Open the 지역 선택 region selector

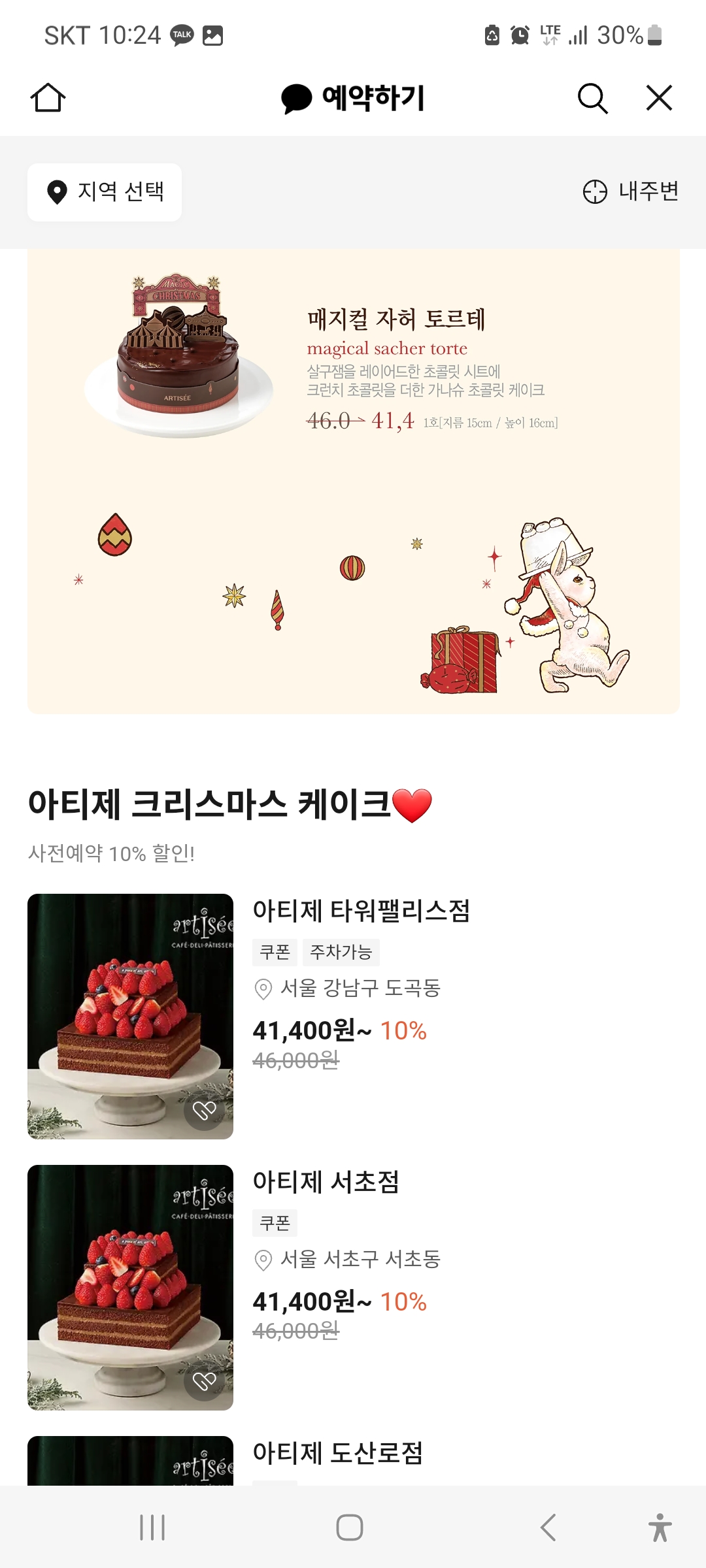click(105, 191)
